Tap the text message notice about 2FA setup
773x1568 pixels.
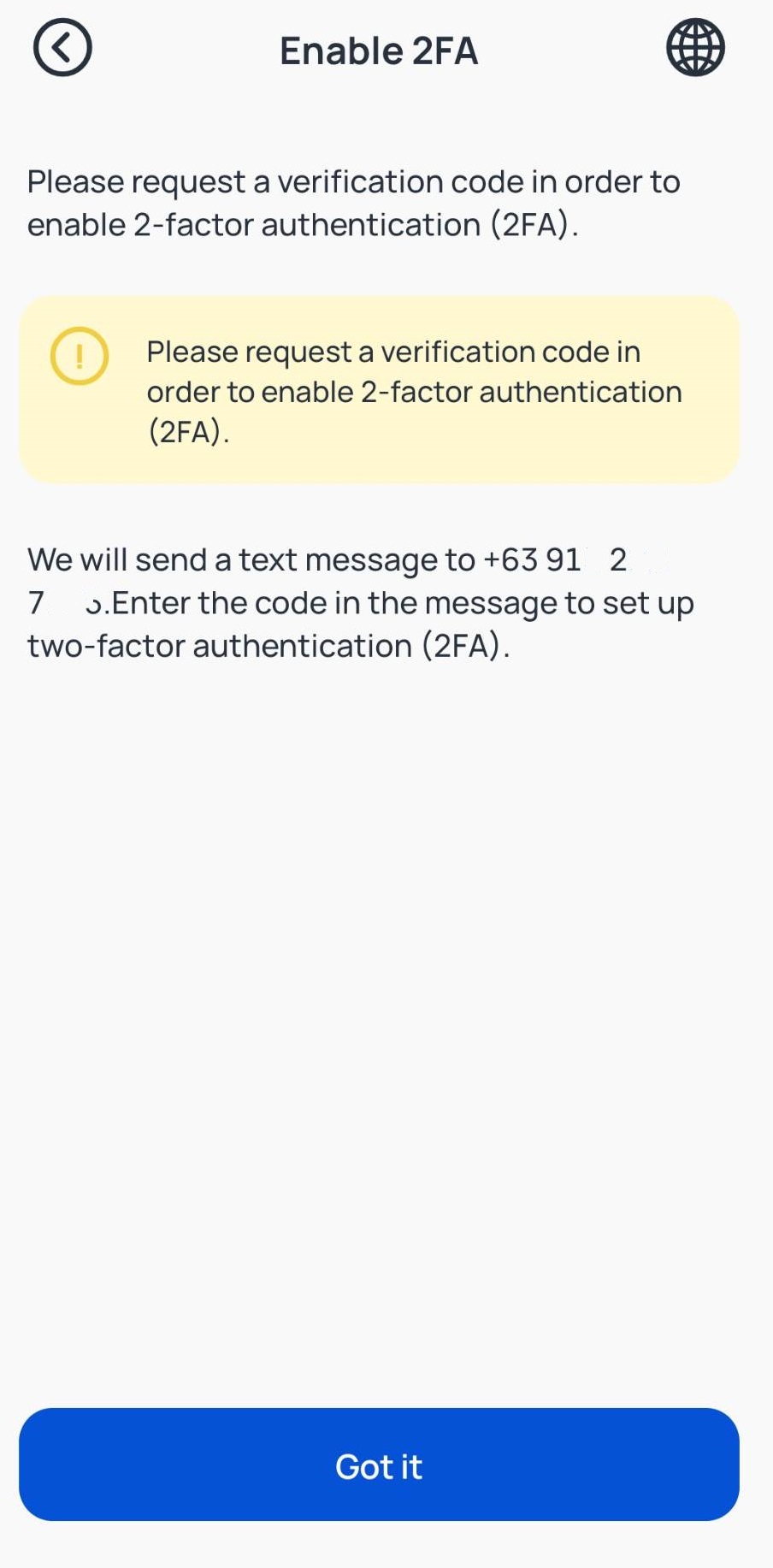click(361, 601)
